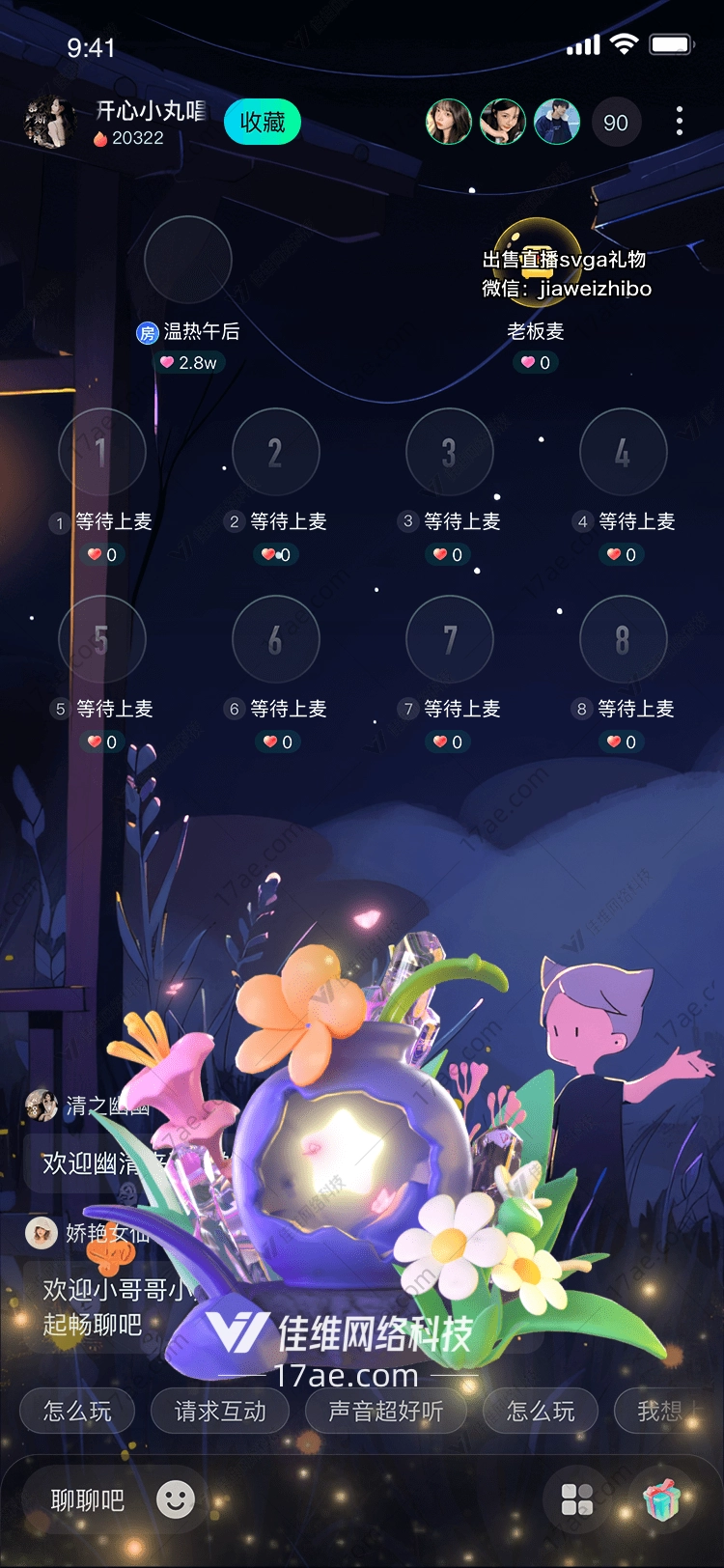Open the four-square more functions grid
Viewport: 724px width, 1568px height.
[577, 1500]
